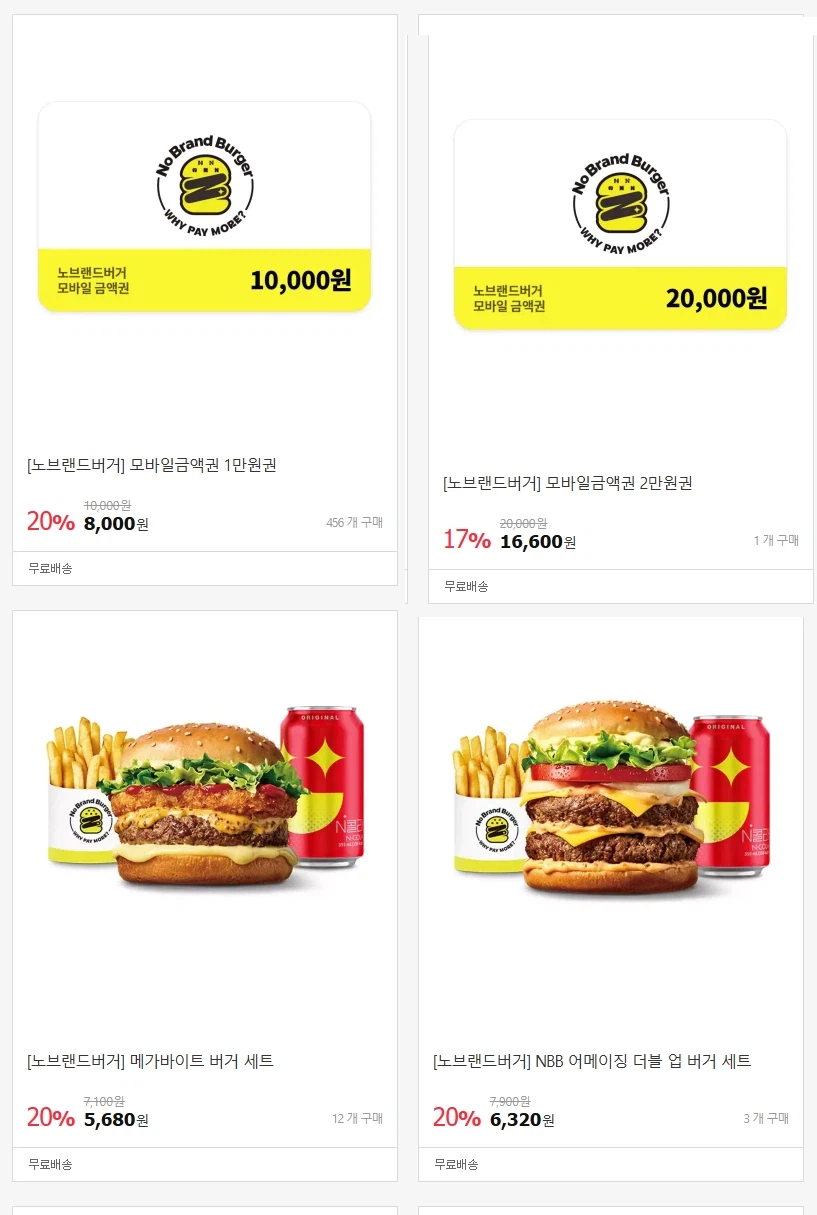This screenshot has height=1215, width=817.
Task: Click the 무료배송 label under the 메가바이트 세트
Action: 52,1164
